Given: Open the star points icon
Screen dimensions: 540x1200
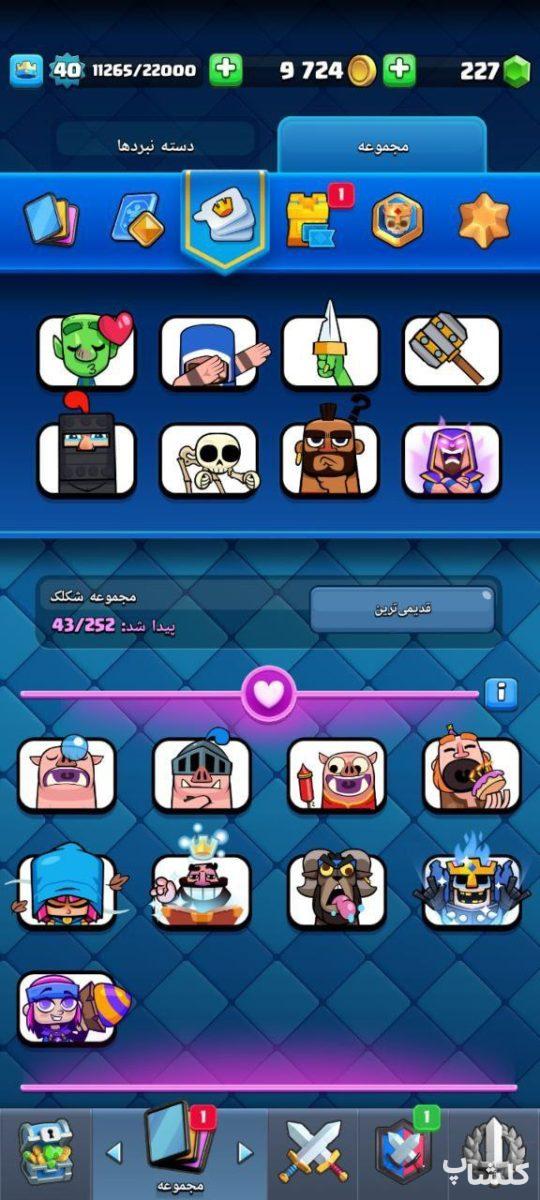Looking at the screenshot, I should tap(484, 220).
